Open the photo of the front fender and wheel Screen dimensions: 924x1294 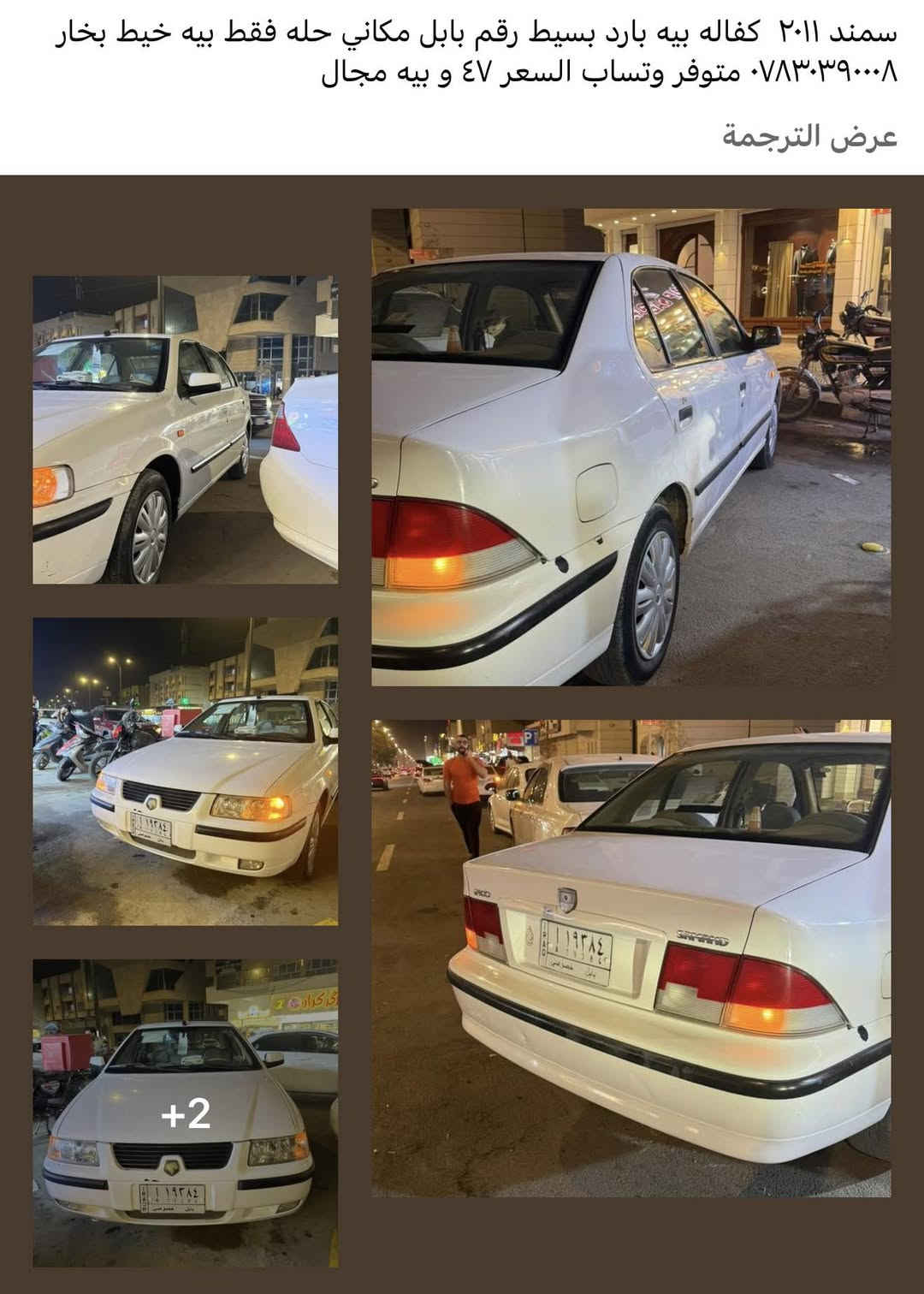tap(185, 430)
